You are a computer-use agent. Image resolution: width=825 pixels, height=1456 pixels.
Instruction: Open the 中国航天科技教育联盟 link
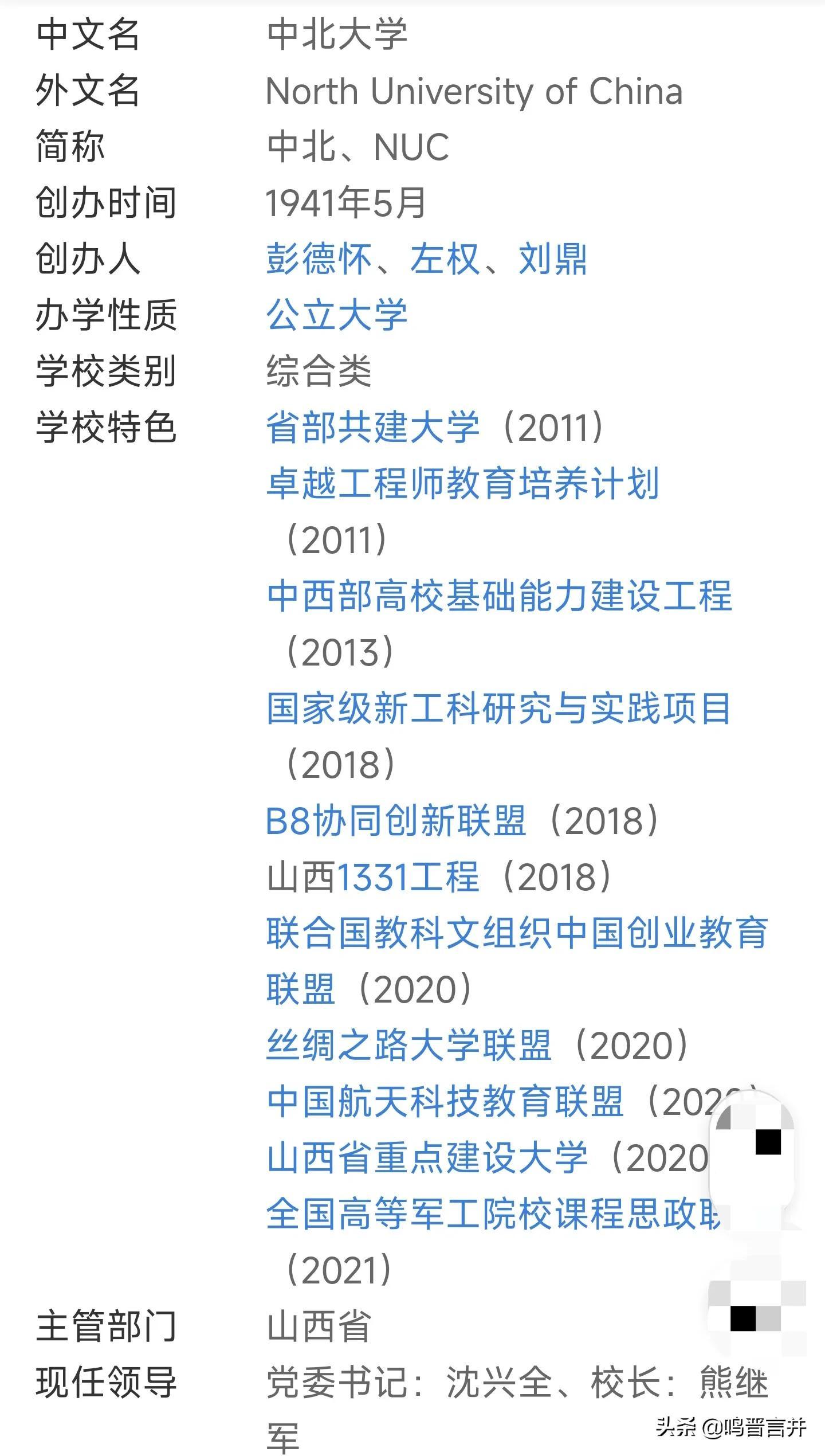click(x=445, y=1101)
